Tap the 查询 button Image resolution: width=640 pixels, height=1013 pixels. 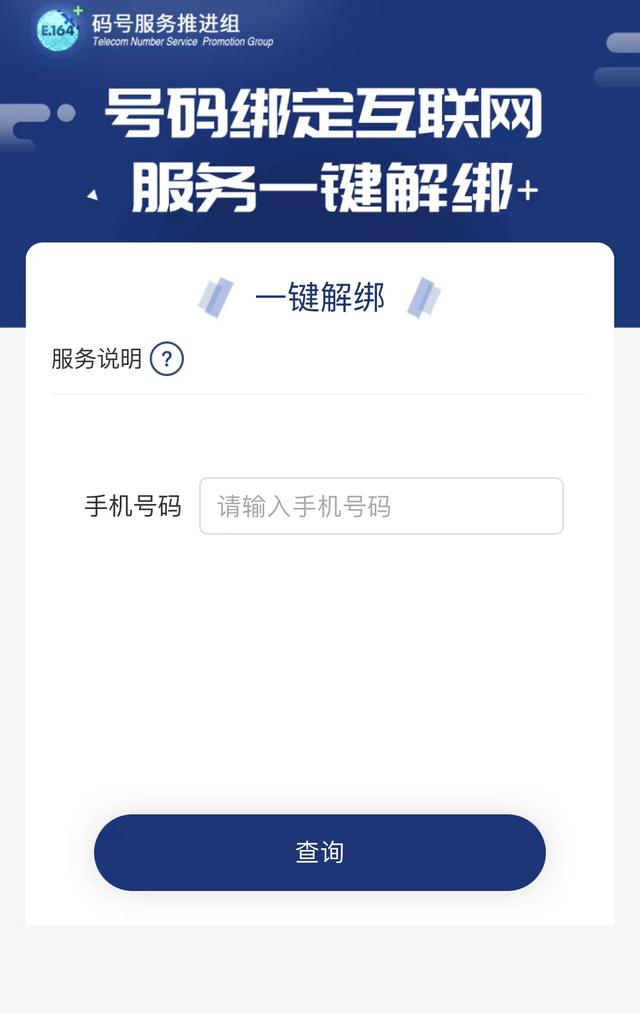click(320, 852)
